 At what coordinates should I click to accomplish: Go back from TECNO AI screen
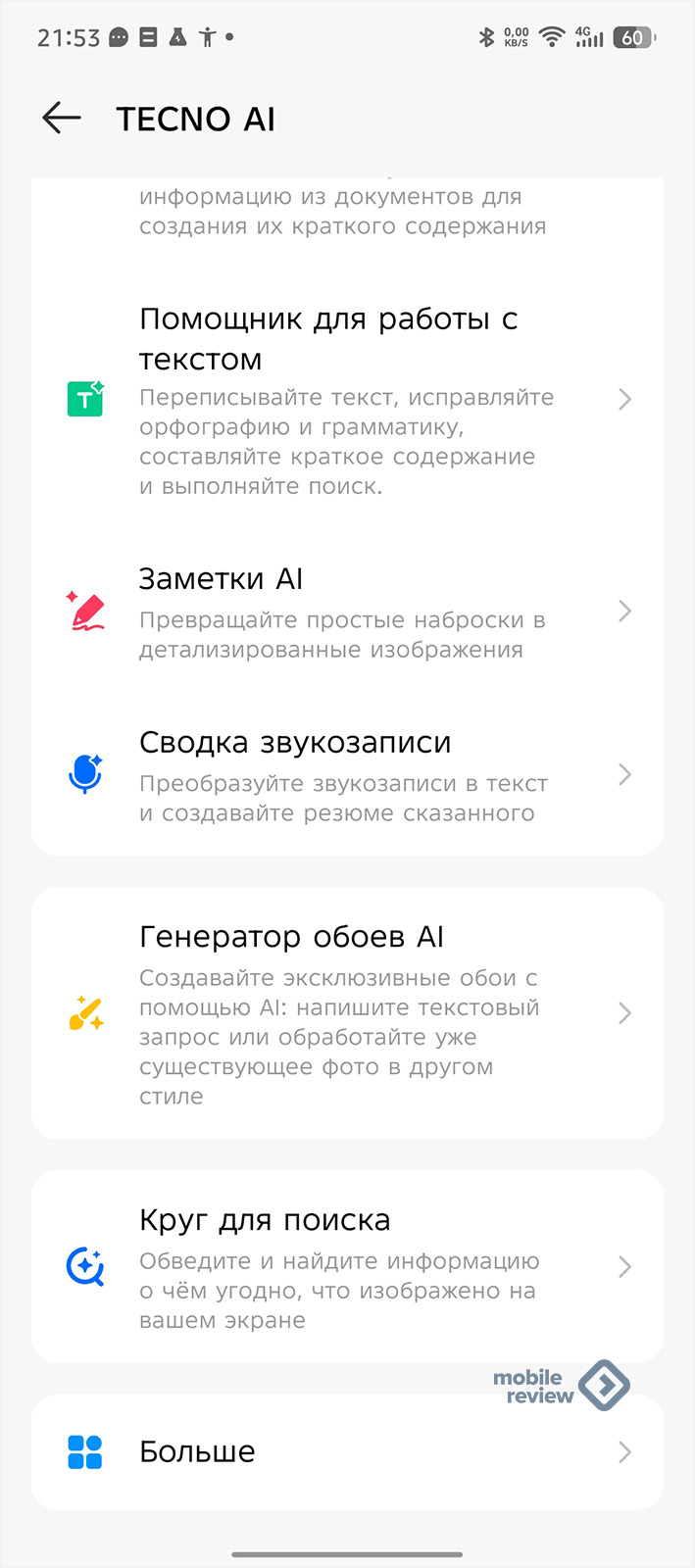61,119
